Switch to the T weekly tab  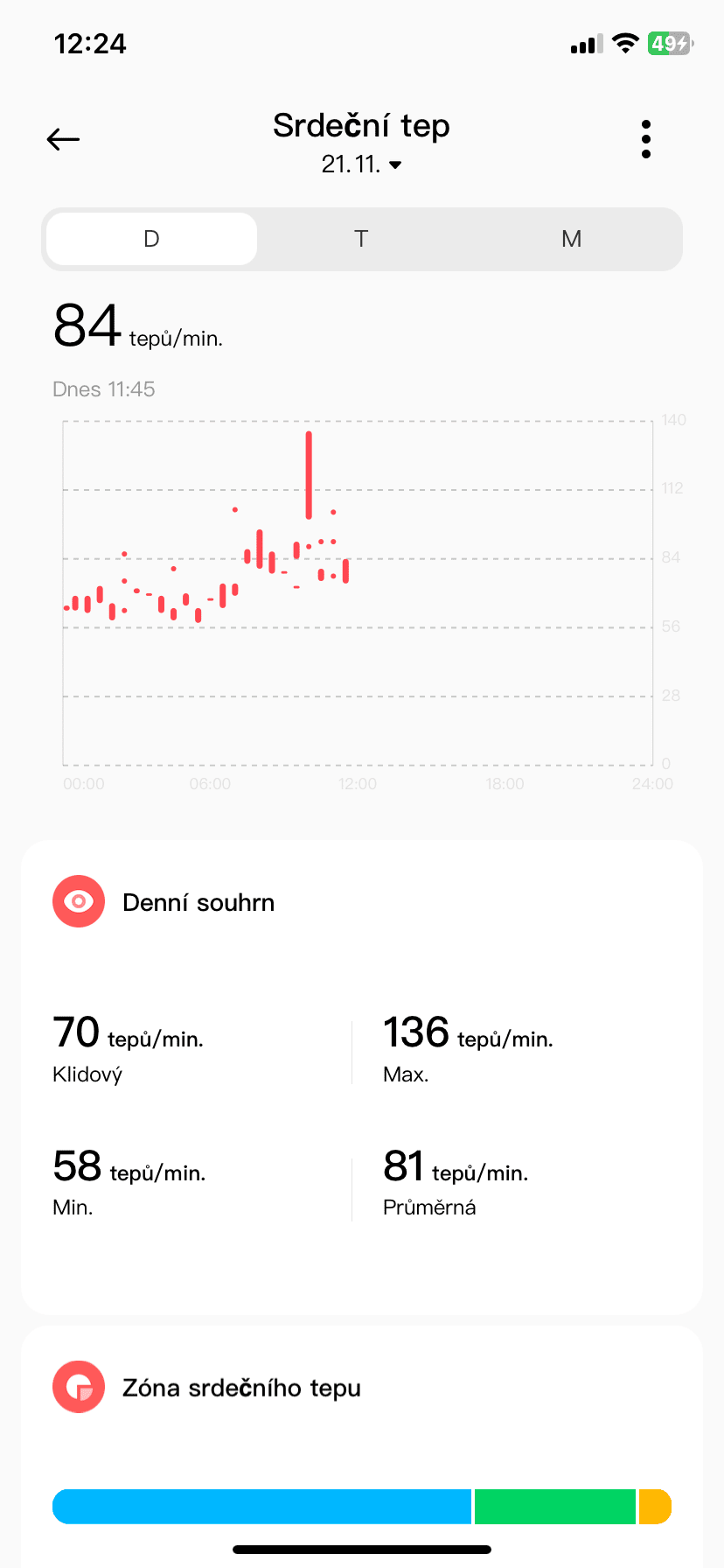361,239
